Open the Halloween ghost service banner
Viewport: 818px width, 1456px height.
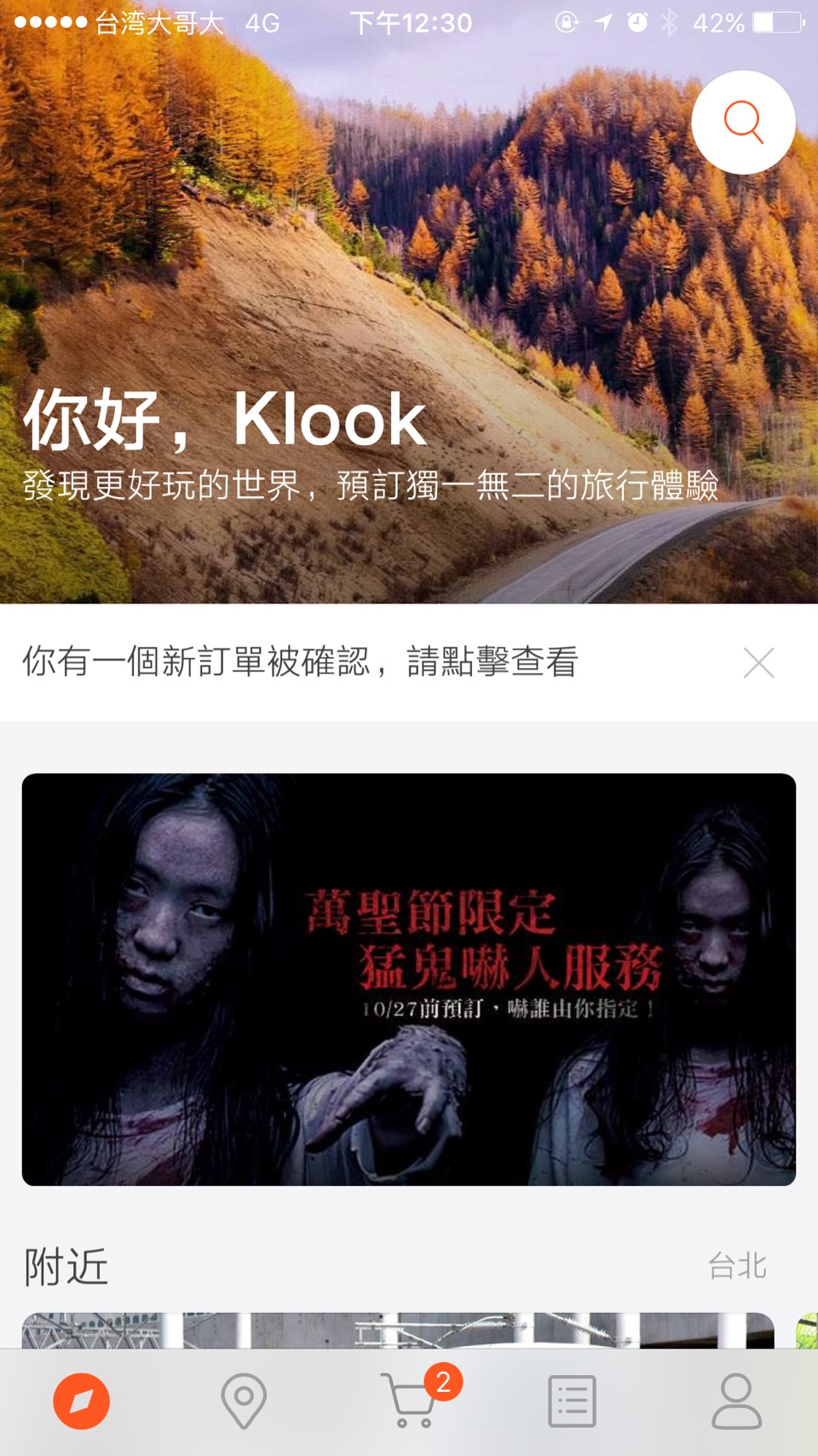pyautogui.click(x=409, y=979)
